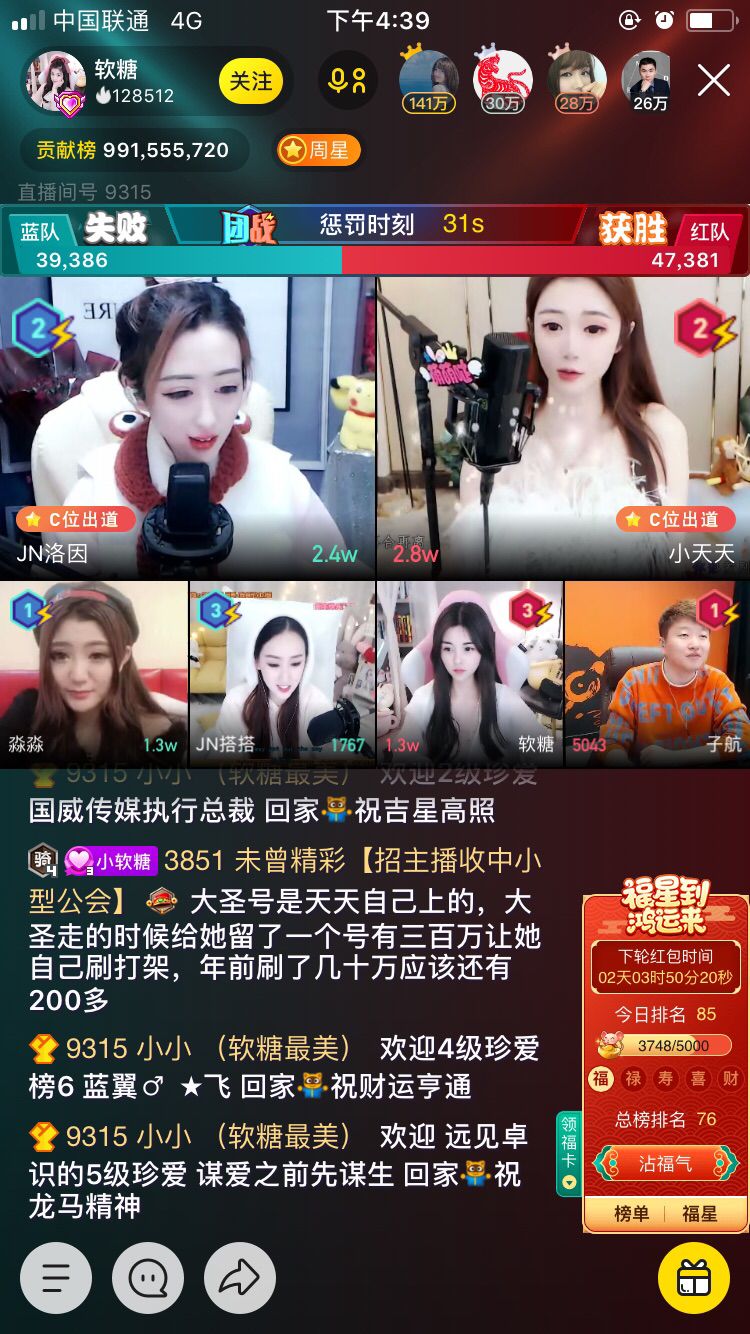Open 小天天's video tile

pyautogui.click(x=563, y=427)
